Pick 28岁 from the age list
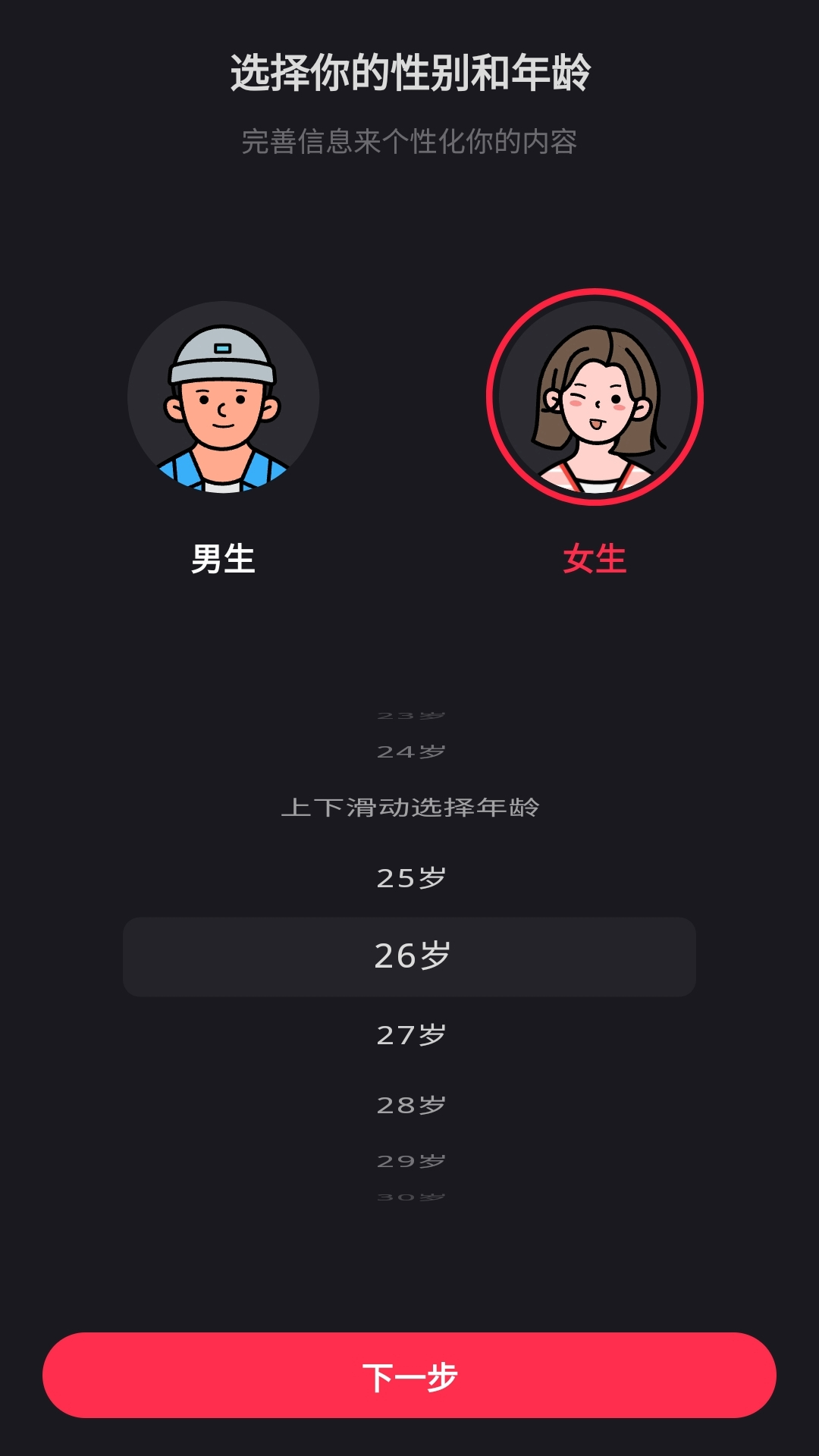This screenshot has width=819, height=1456. (410, 1106)
